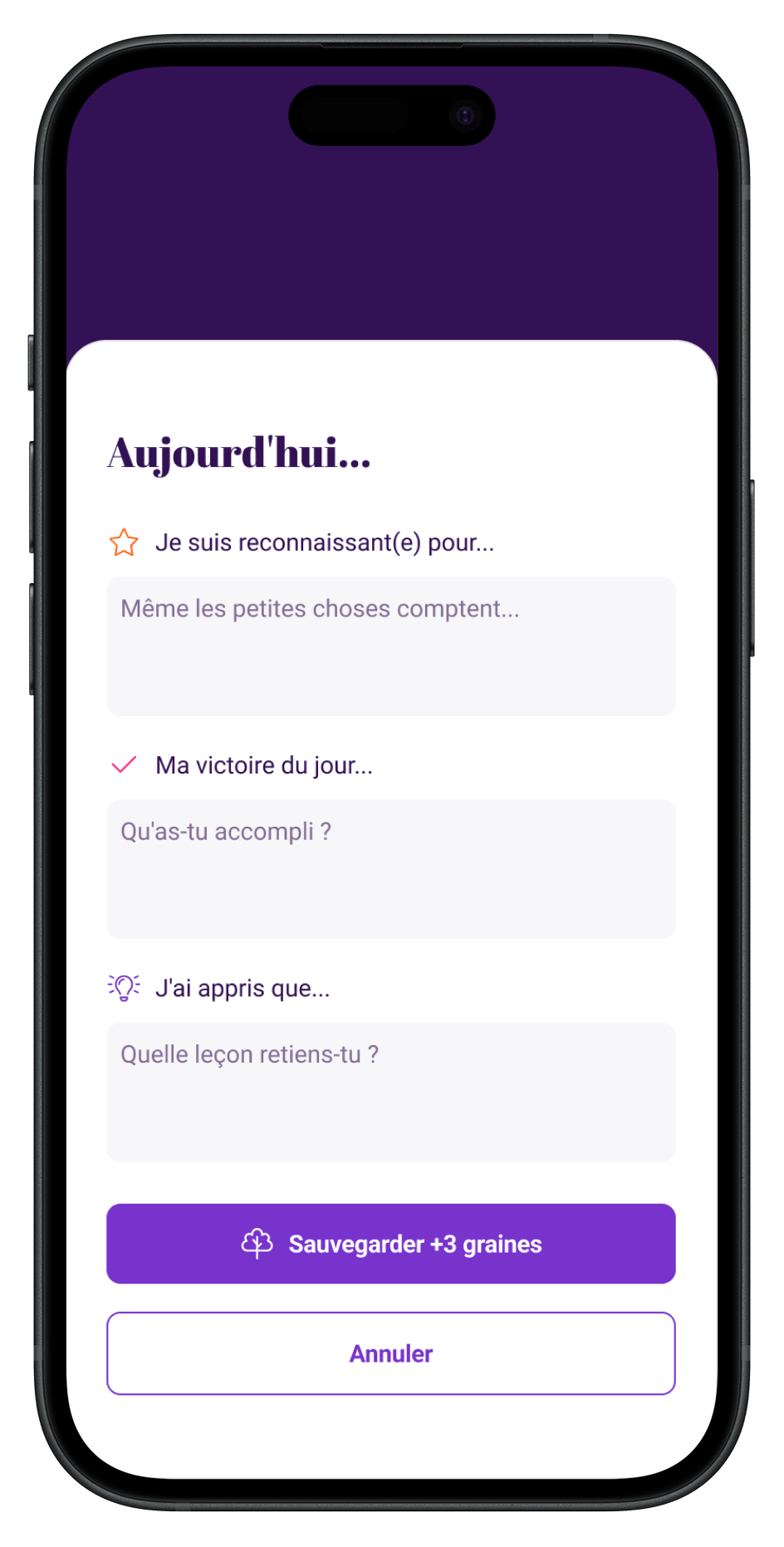
Task: Focus the gratitude text field
Action: tap(390, 646)
